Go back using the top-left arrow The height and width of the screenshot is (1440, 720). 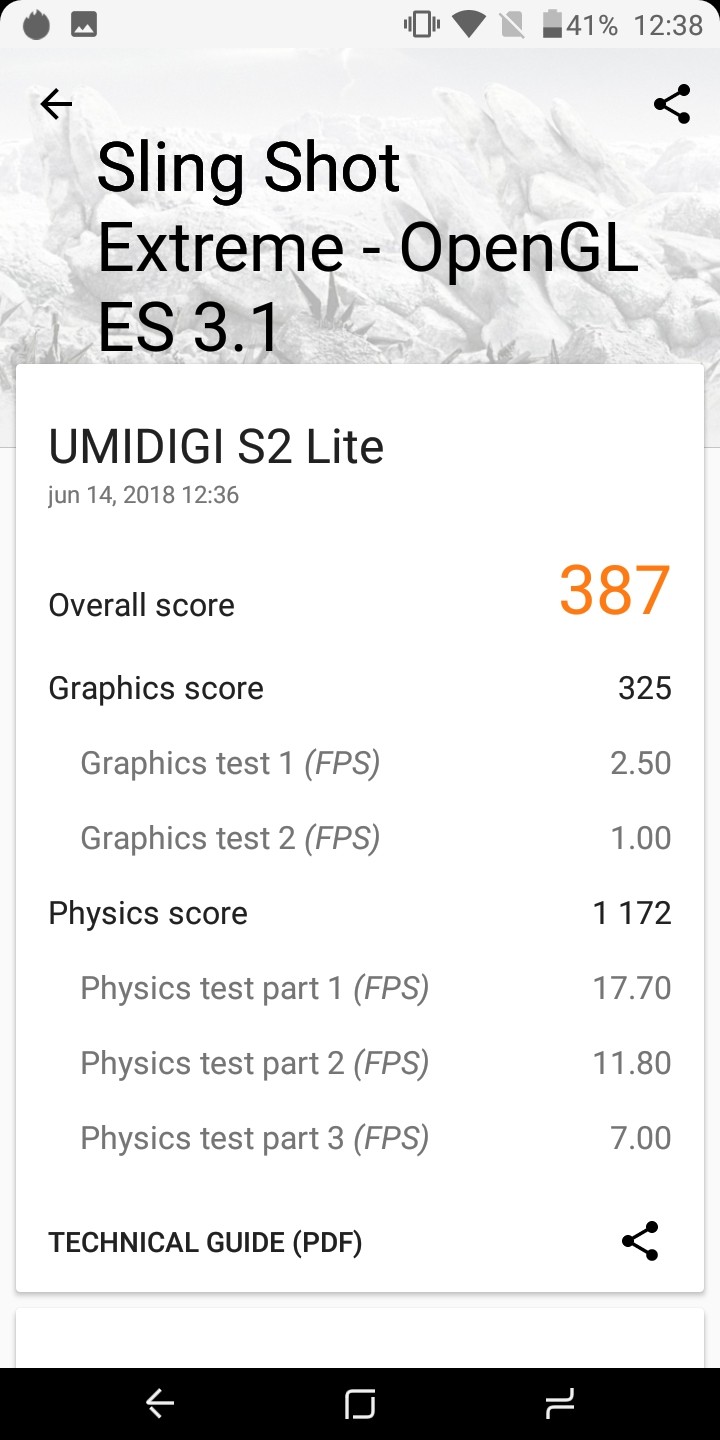point(56,104)
